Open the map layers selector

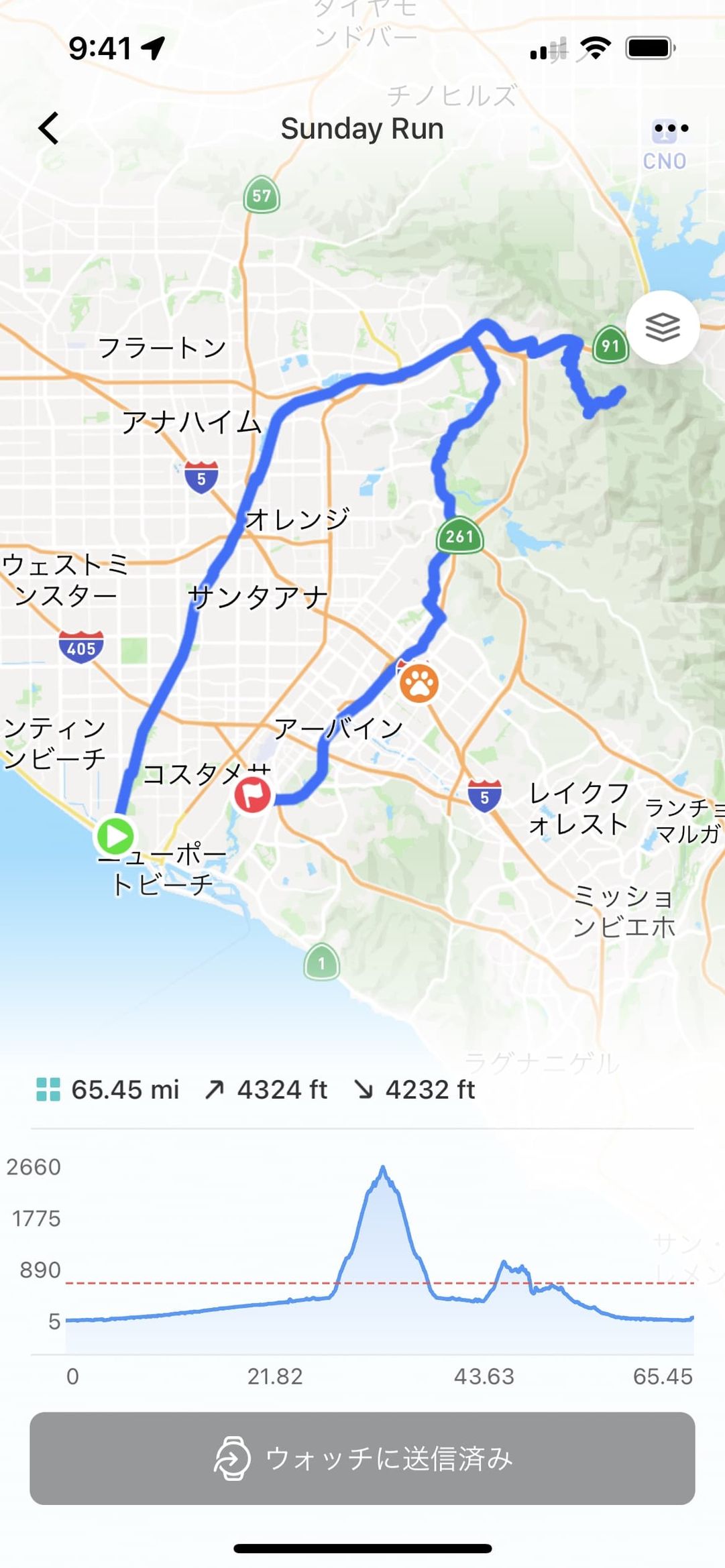[663, 327]
